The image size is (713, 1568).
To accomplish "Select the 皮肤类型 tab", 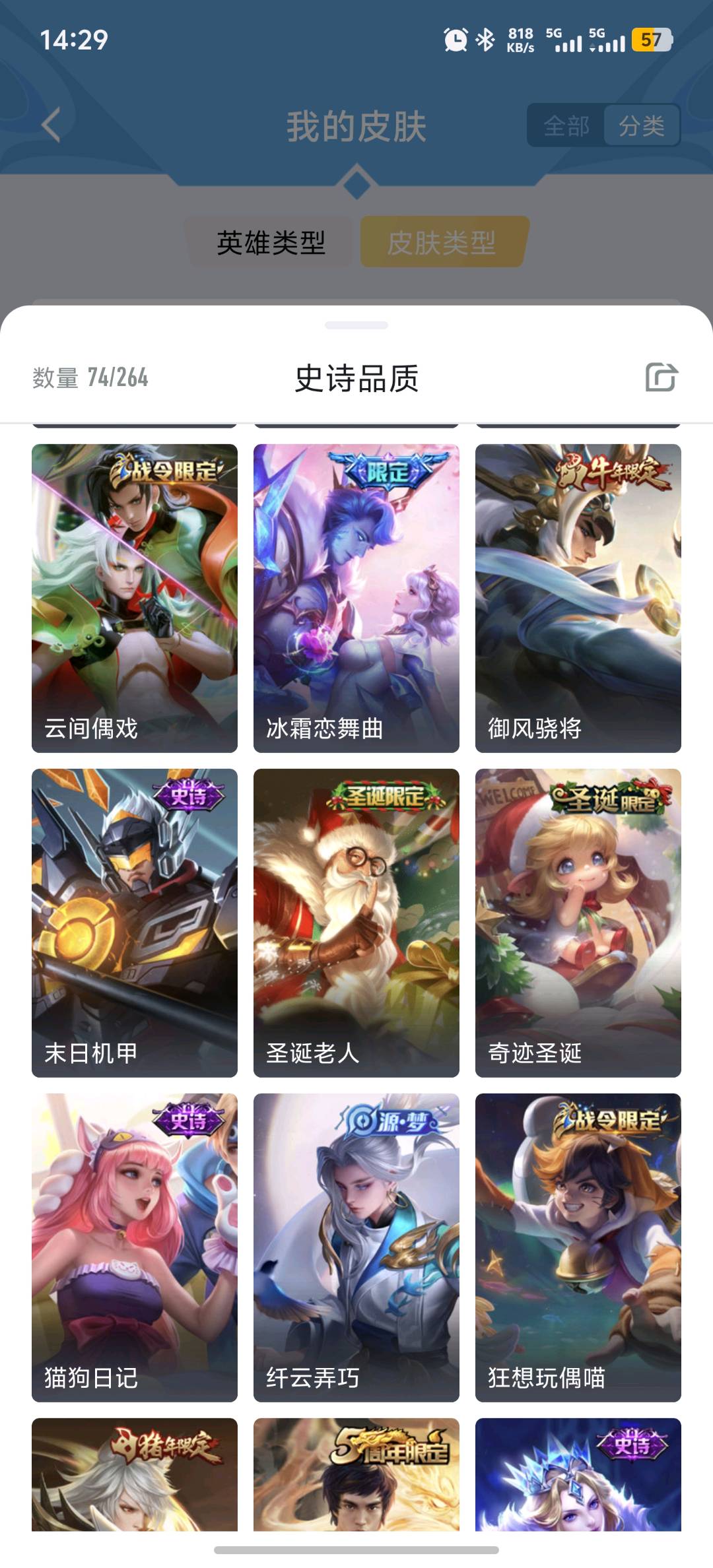I will pos(442,242).
